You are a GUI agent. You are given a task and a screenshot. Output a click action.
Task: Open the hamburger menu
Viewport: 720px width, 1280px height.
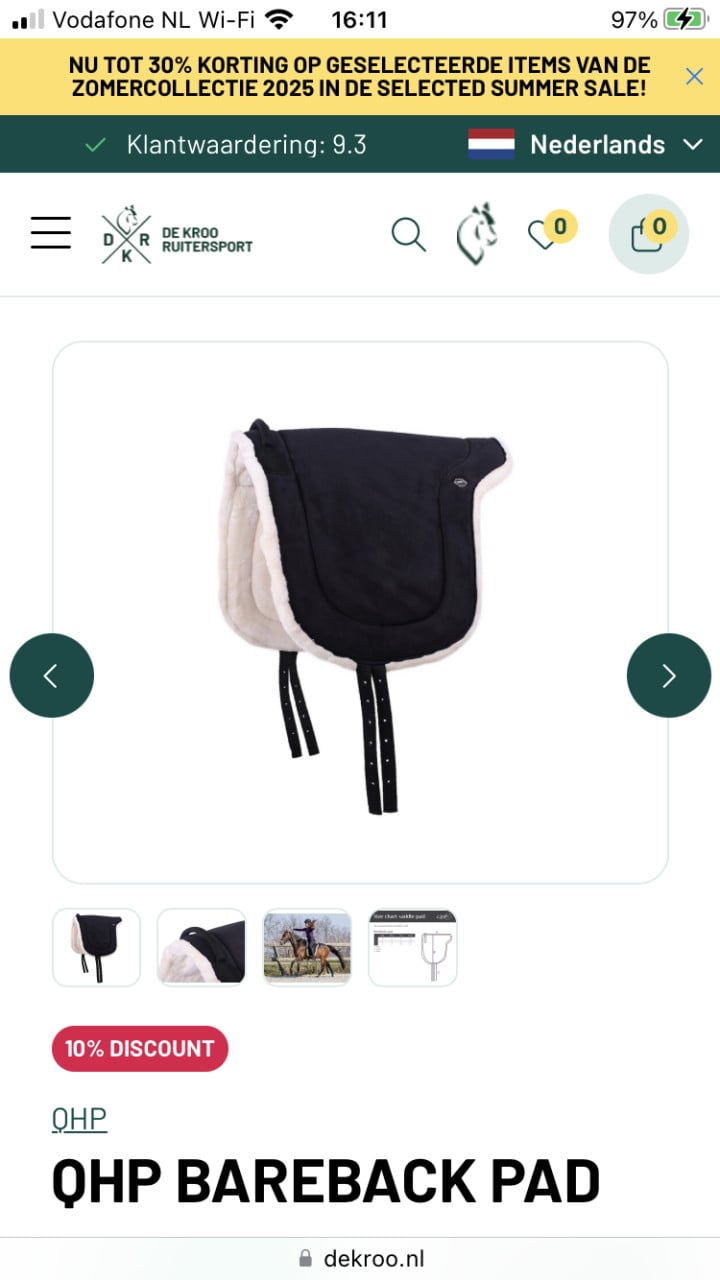point(51,233)
